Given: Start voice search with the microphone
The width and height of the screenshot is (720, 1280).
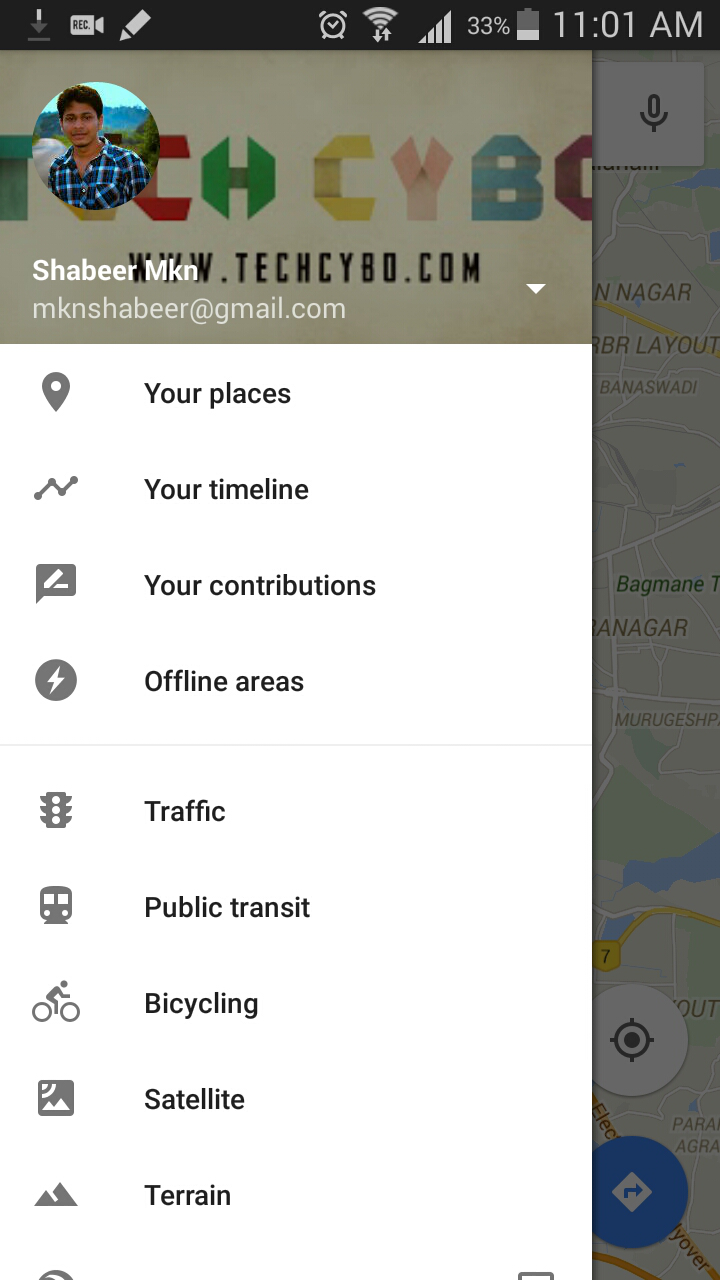Looking at the screenshot, I should [x=654, y=113].
